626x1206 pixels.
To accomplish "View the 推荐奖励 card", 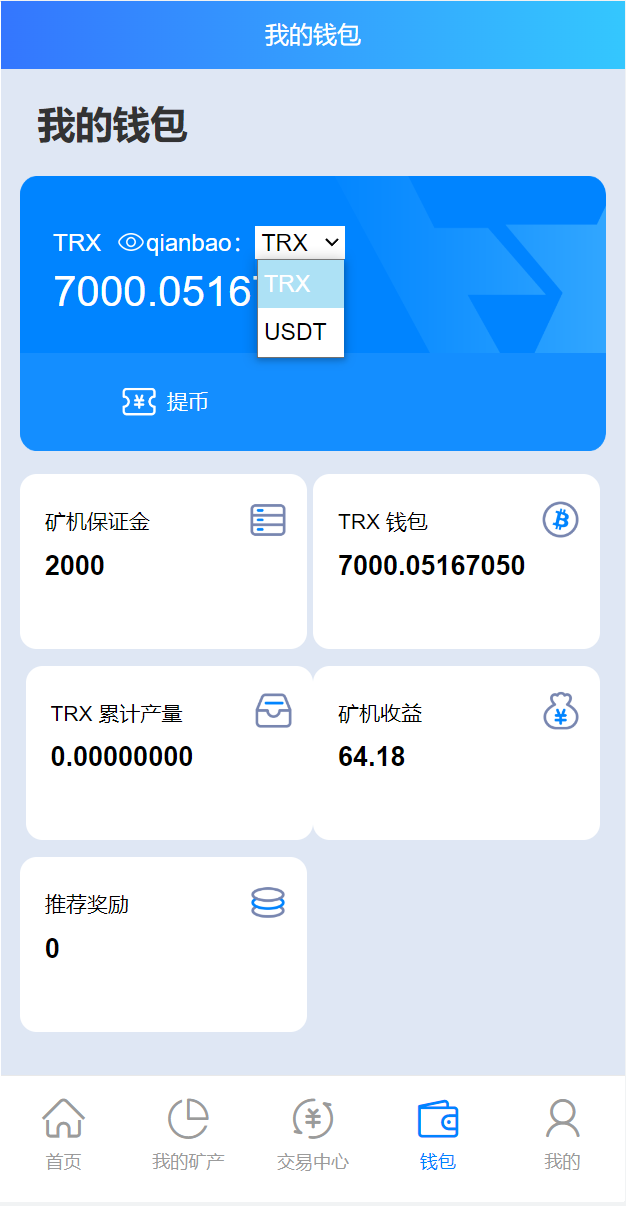I will 163,943.
